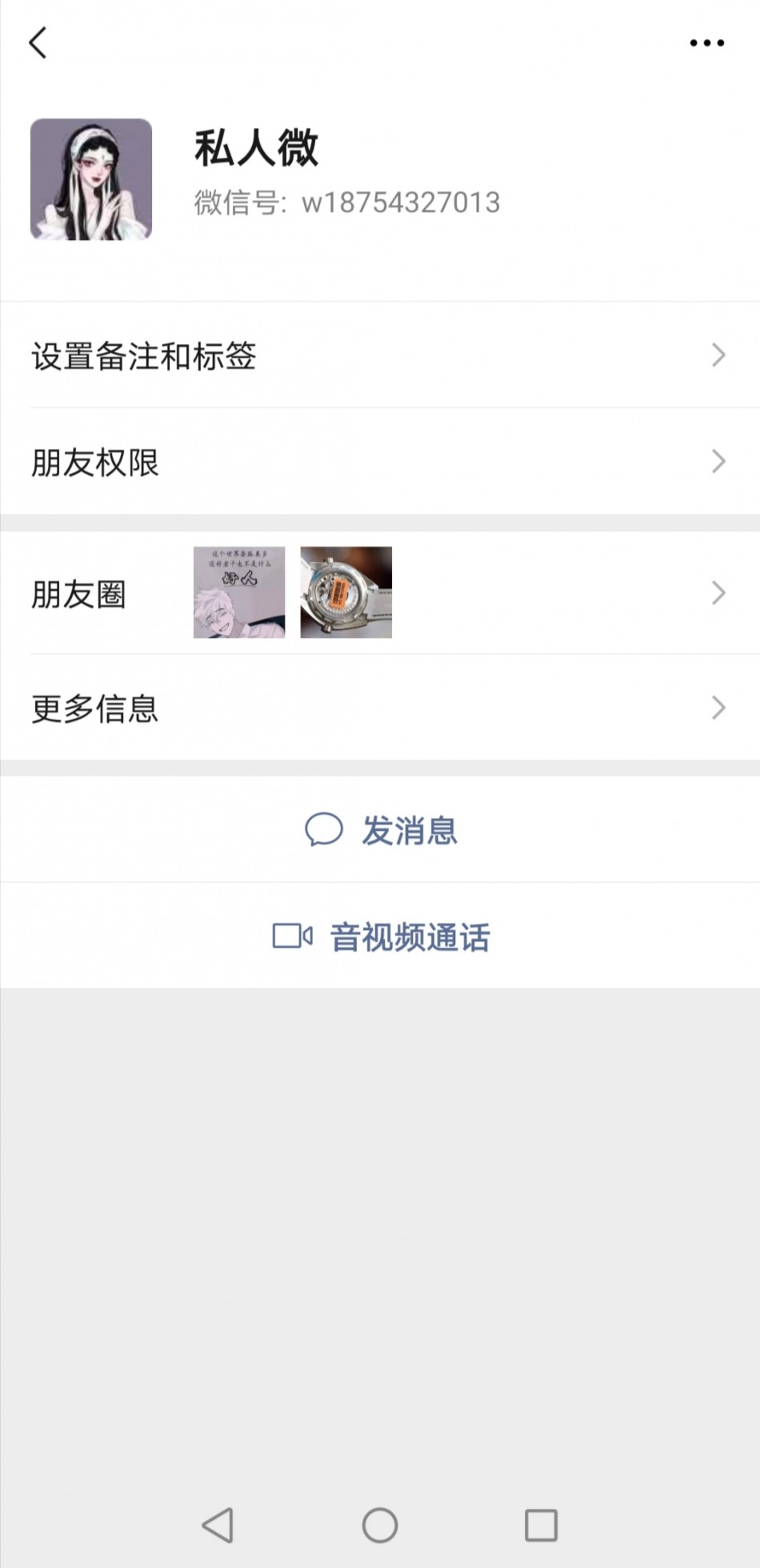Image resolution: width=760 pixels, height=1568 pixels.
Task: View 私人微's profile avatar
Action: [91, 179]
